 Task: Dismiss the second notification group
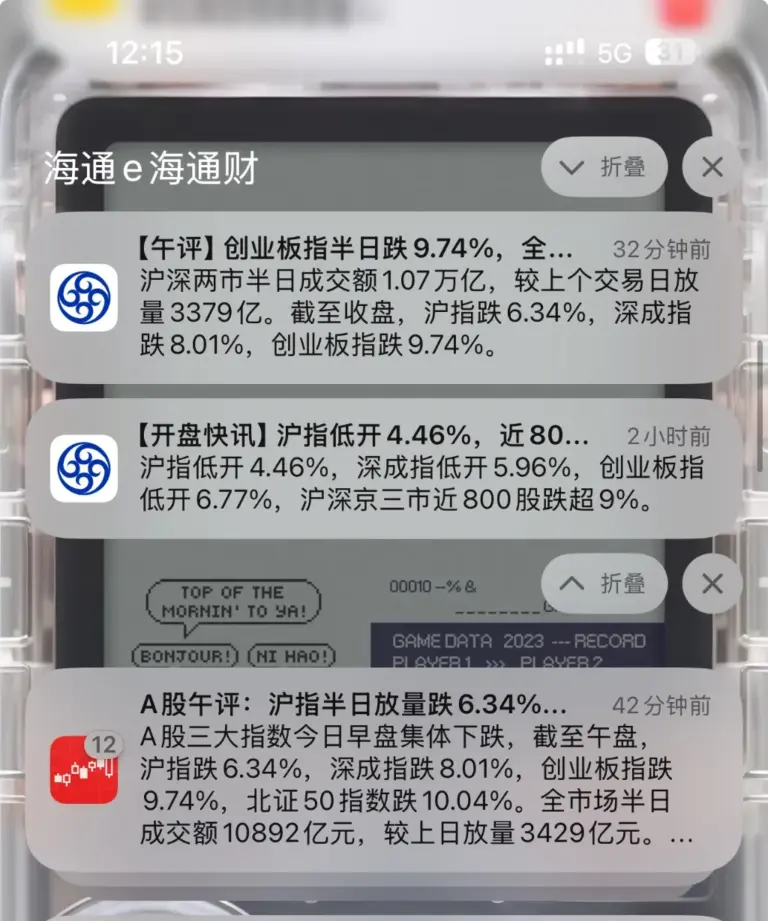(712, 584)
